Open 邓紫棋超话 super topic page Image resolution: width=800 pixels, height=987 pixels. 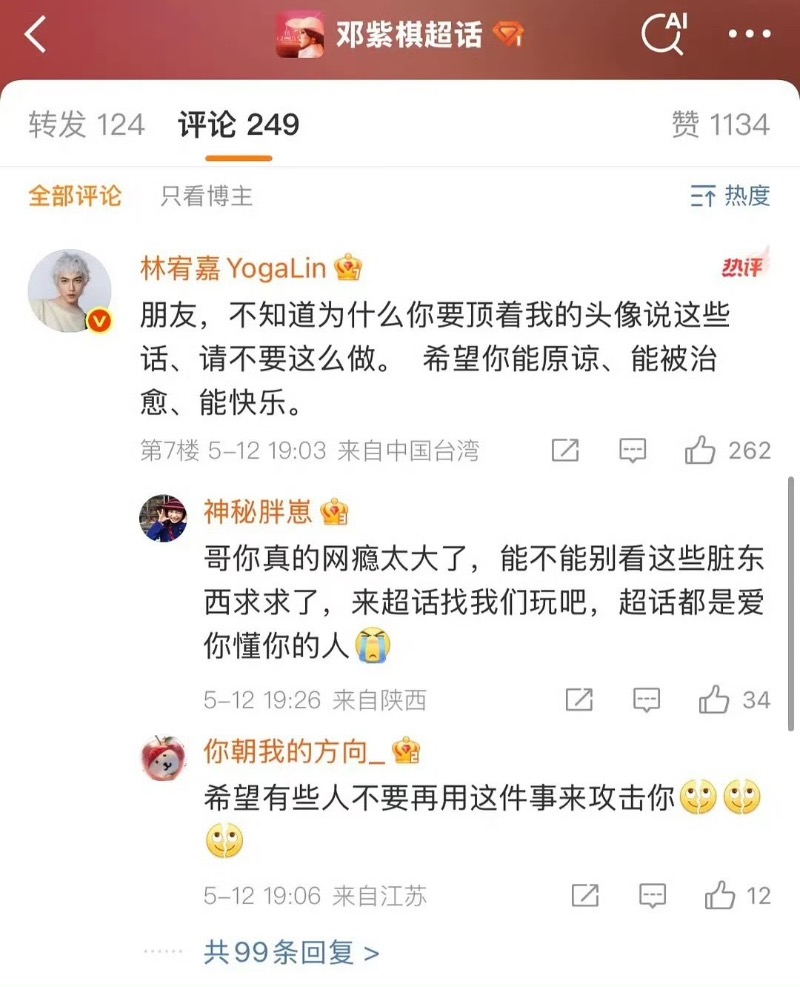point(400,36)
